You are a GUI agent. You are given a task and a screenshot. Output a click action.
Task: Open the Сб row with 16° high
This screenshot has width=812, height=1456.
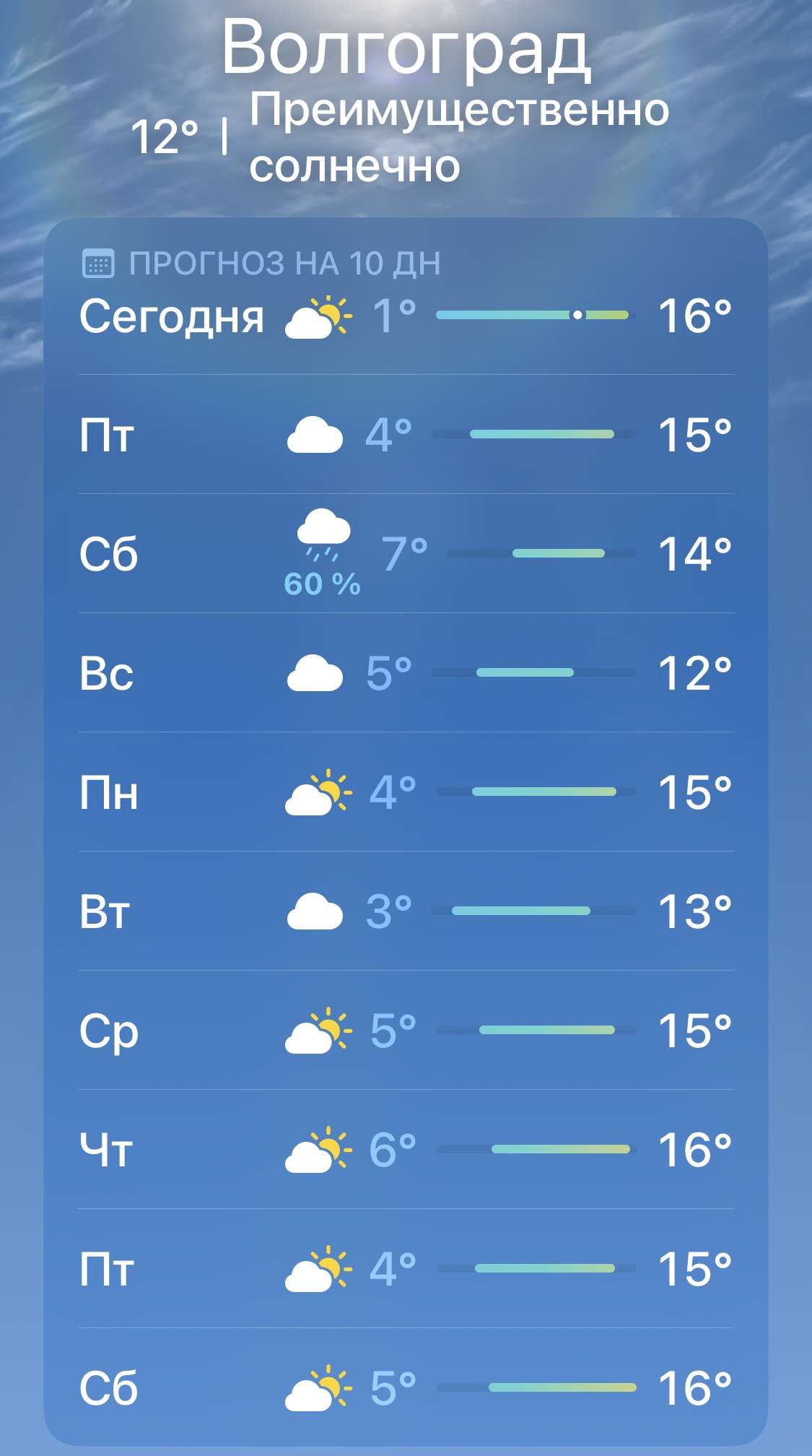(x=406, y=1388)
